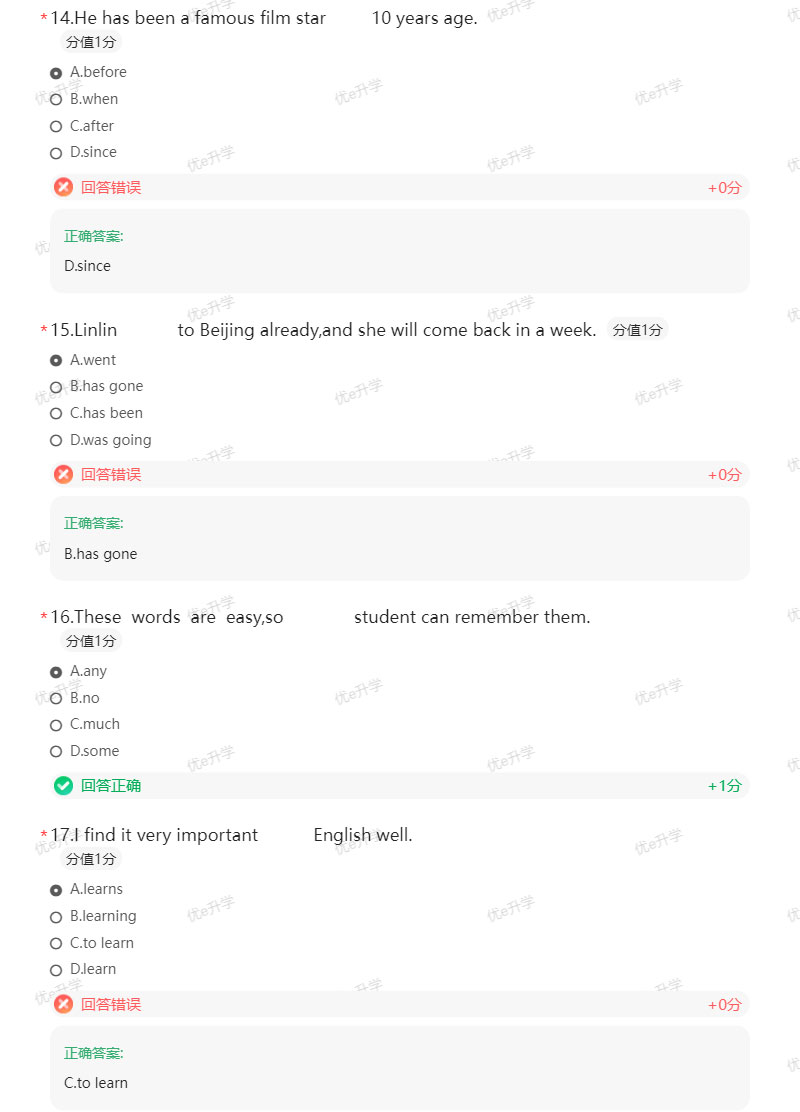The image size is (800, 1112).
Task: Click the "+1分" score label for question 16
Action: click(x=724, y=785)
